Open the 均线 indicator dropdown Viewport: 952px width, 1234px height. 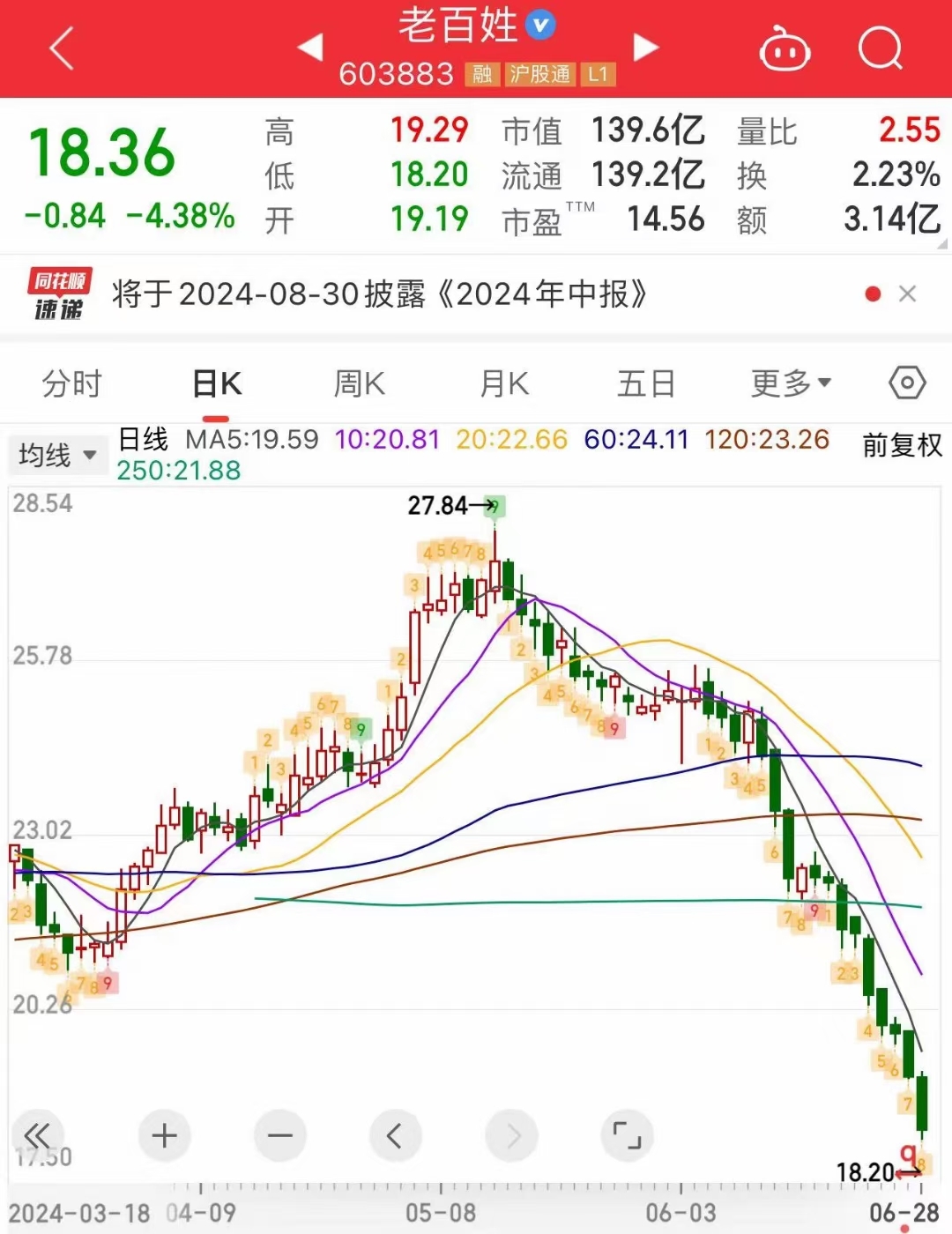[x=57, y=456]
